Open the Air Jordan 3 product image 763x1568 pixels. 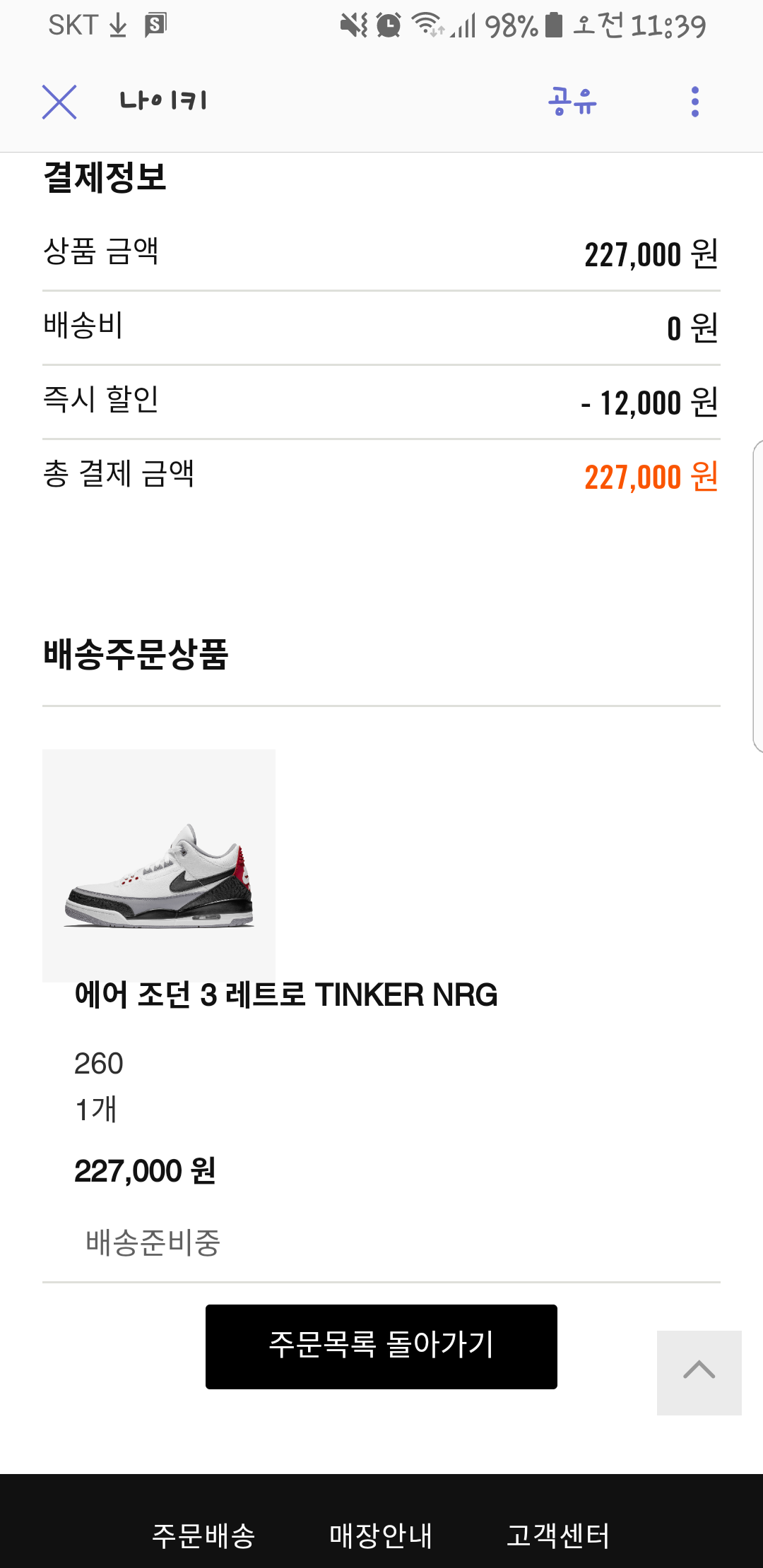159,865
